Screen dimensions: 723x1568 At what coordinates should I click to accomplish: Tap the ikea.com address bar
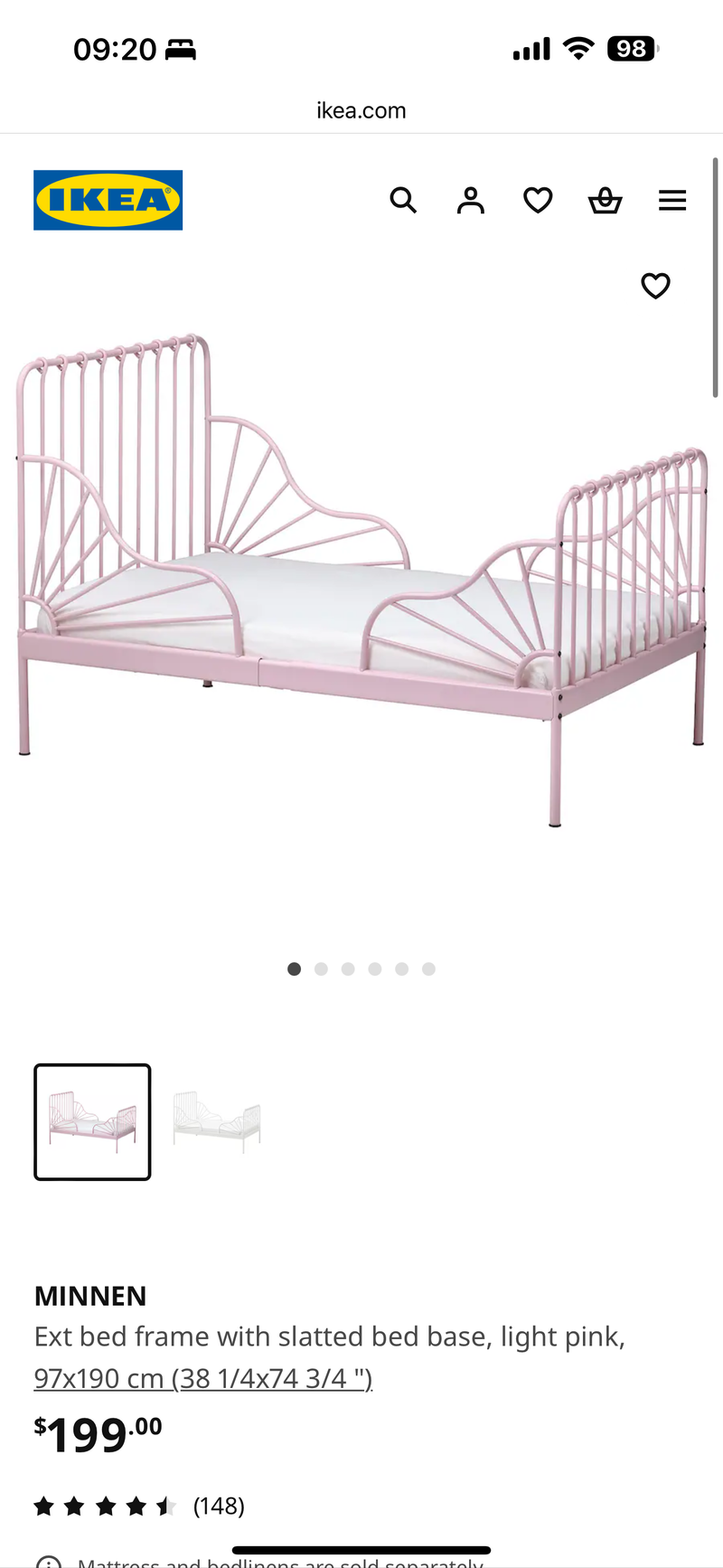point(361,110)
